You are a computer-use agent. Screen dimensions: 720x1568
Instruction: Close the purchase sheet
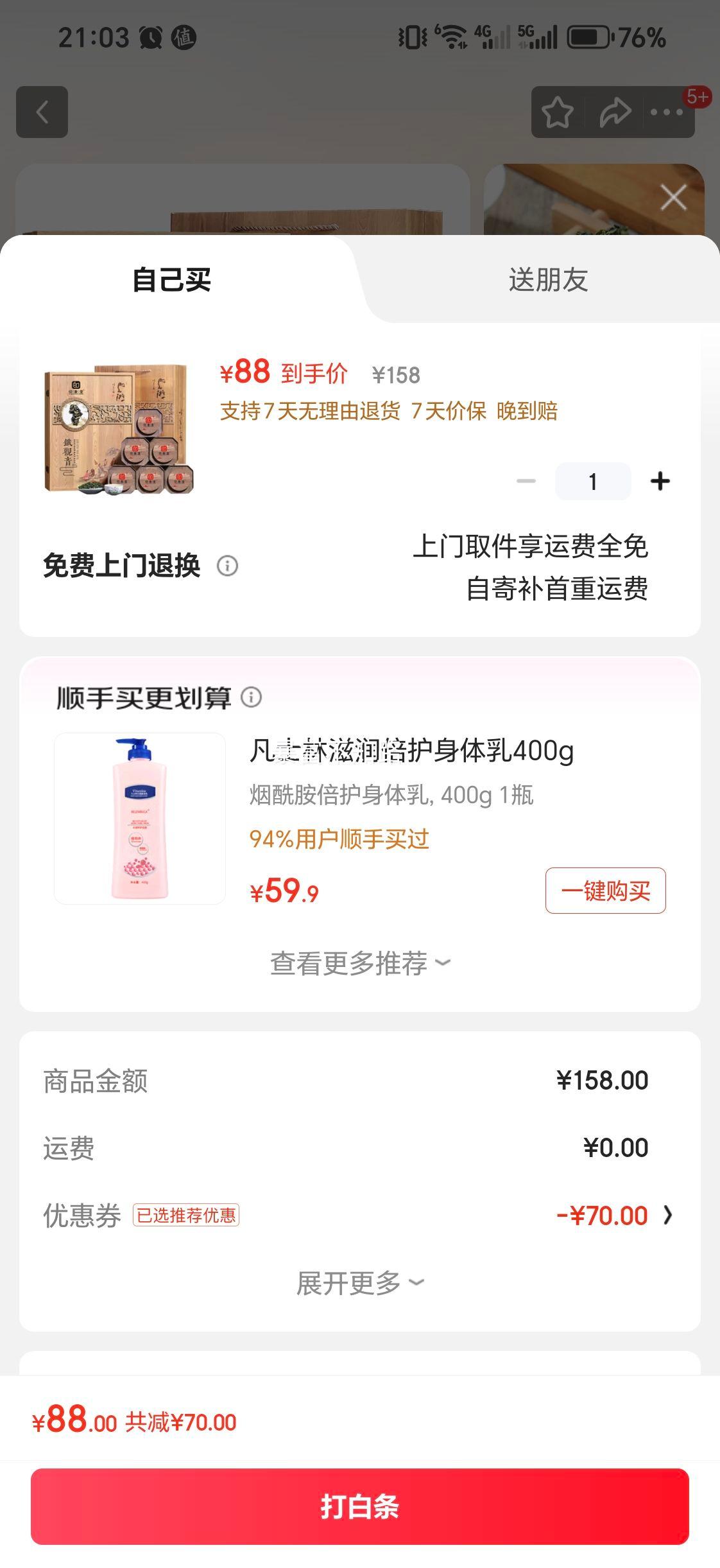click(673, 197)
